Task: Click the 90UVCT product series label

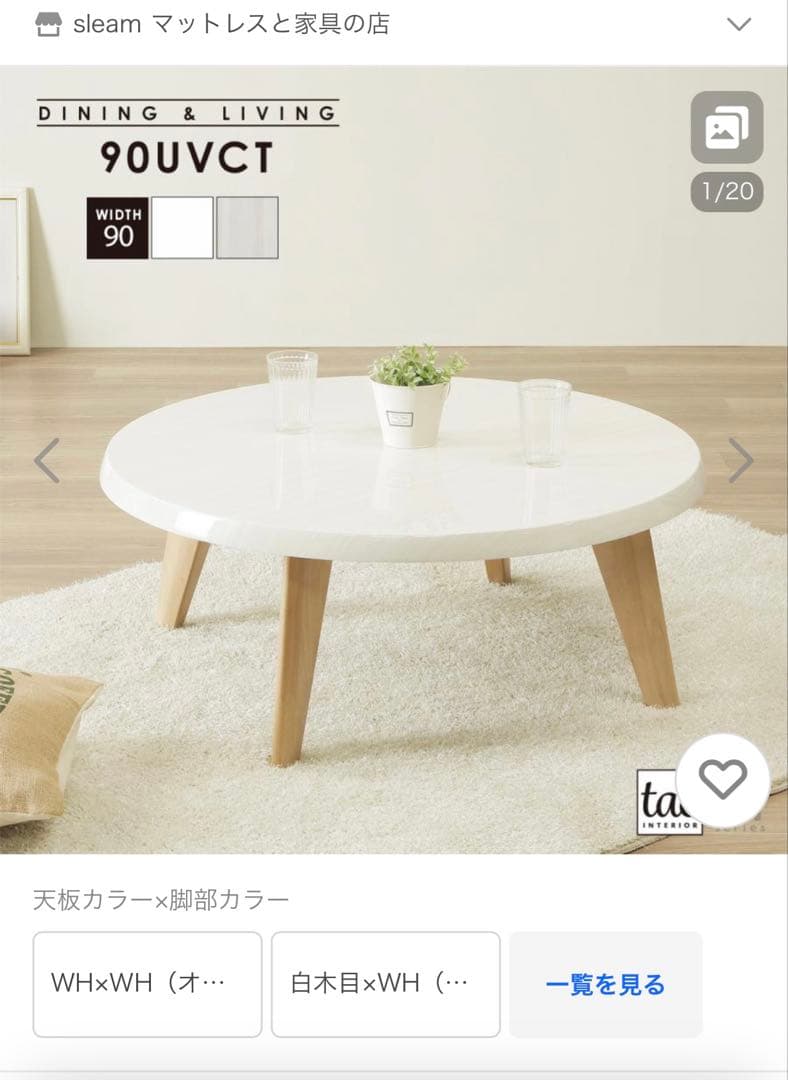Action: click(171, 157)
